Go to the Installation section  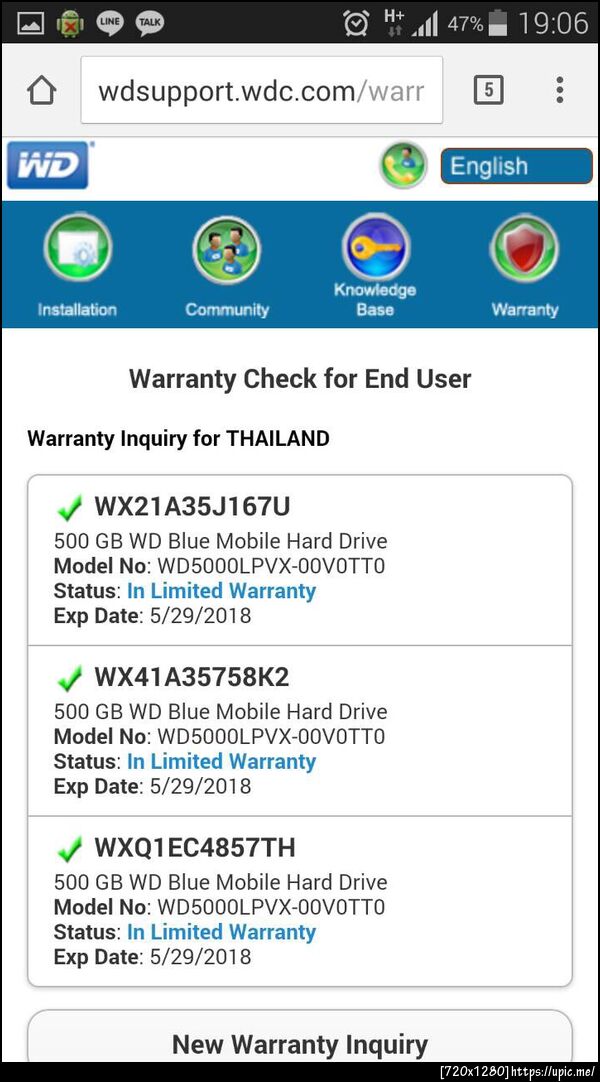tap(77, 264)
